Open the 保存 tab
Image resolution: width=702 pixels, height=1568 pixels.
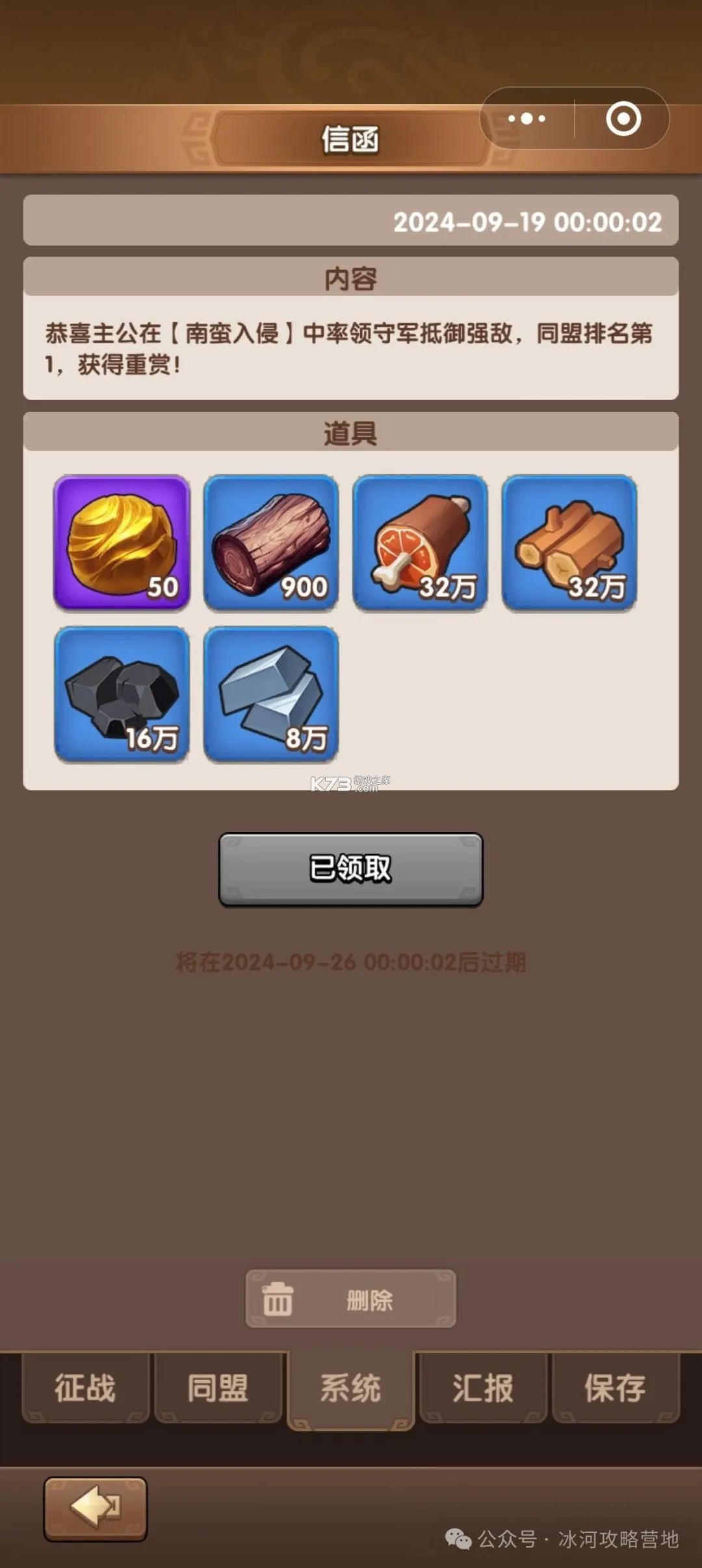(614, 1387)
